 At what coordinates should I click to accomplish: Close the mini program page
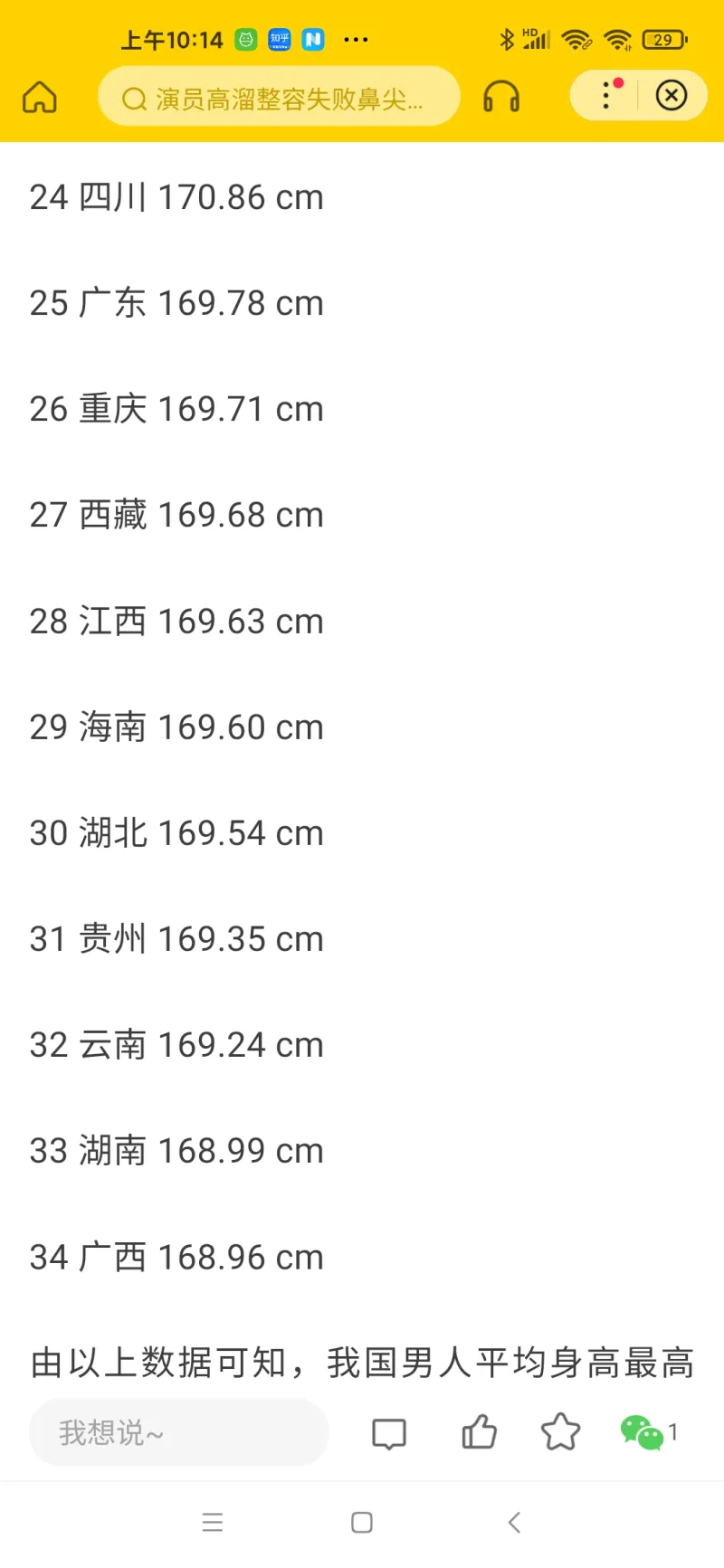[x=671, y=95]
